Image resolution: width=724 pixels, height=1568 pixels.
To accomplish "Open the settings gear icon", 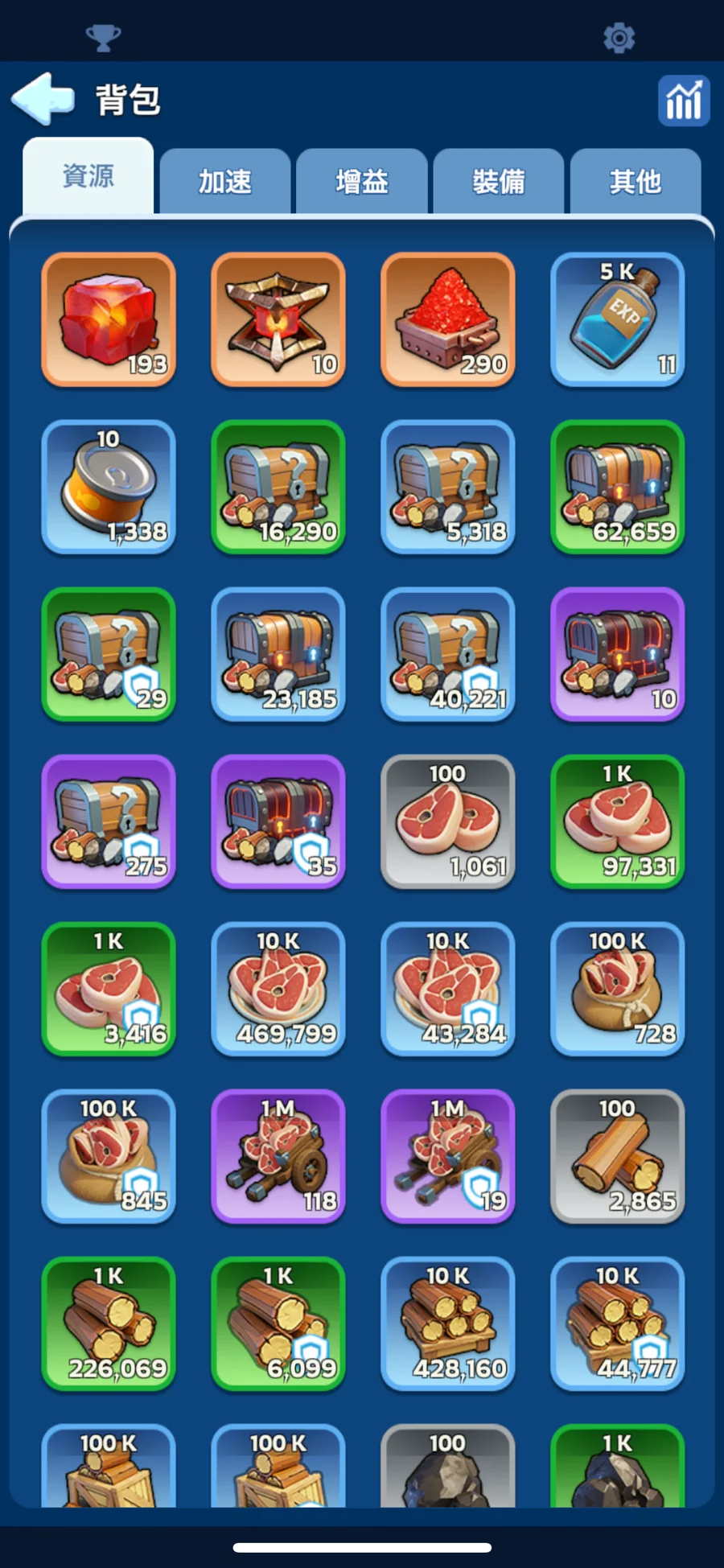I will click(x=619, y=38).
